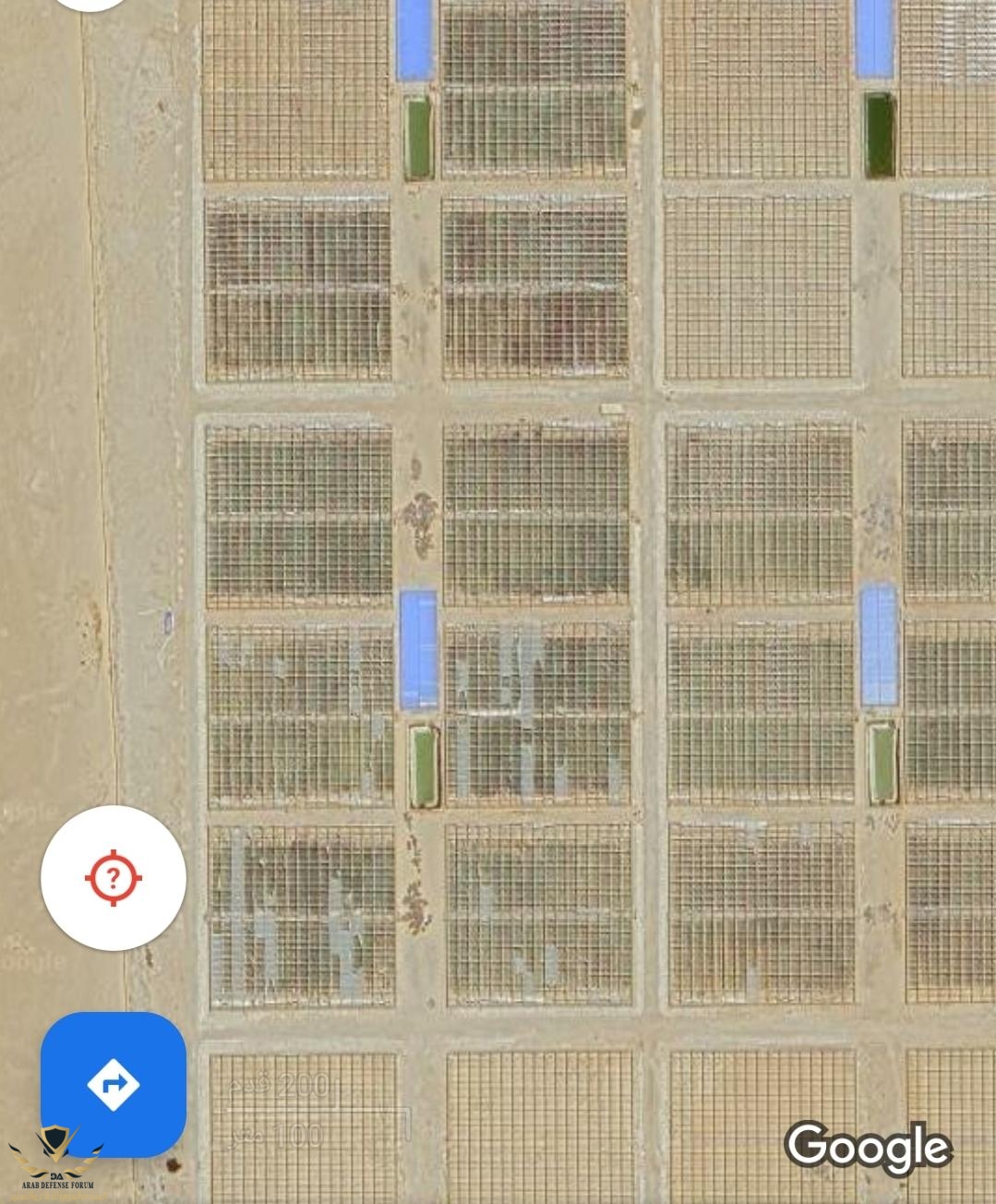
Task: Center the map on my location
Action: click(x=113, y=877)
